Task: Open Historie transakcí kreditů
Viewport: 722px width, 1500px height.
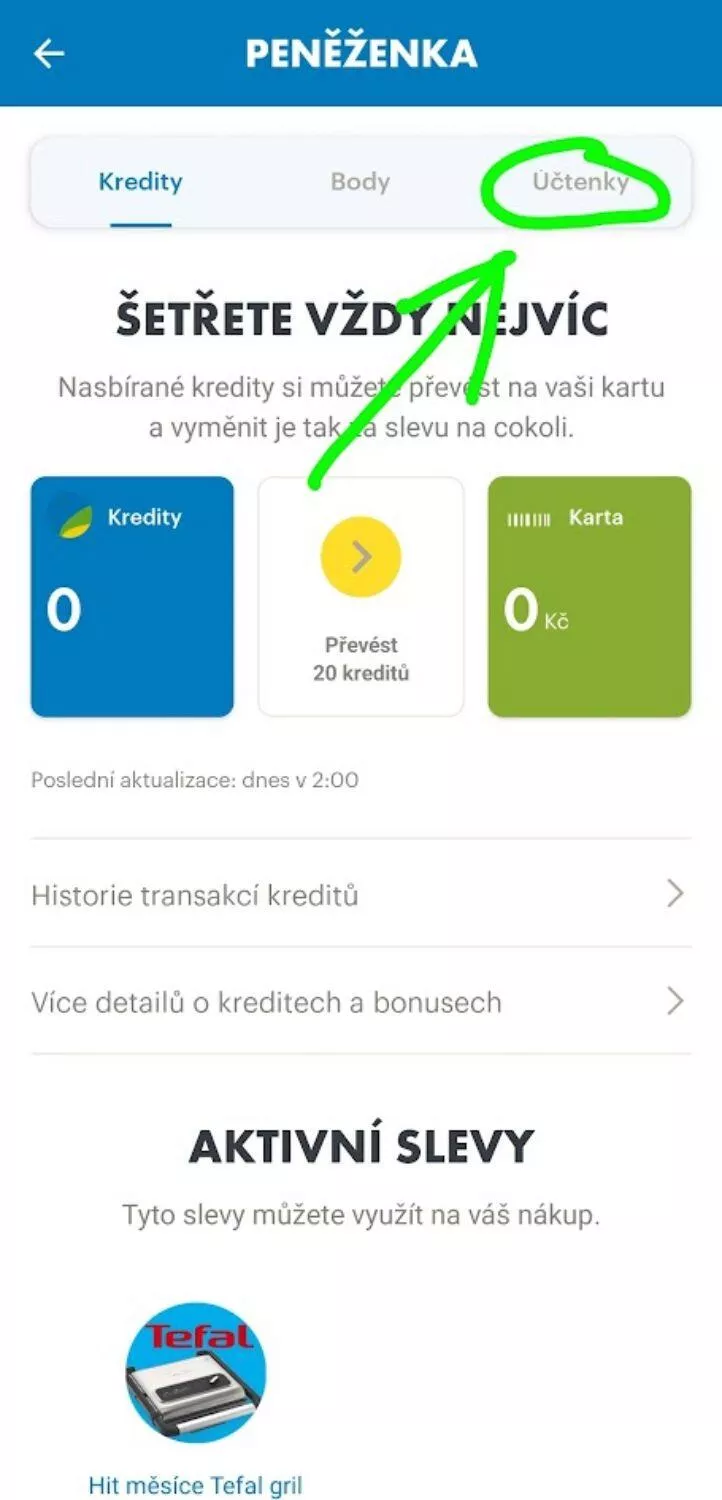Action: click(x=361, y=894)
